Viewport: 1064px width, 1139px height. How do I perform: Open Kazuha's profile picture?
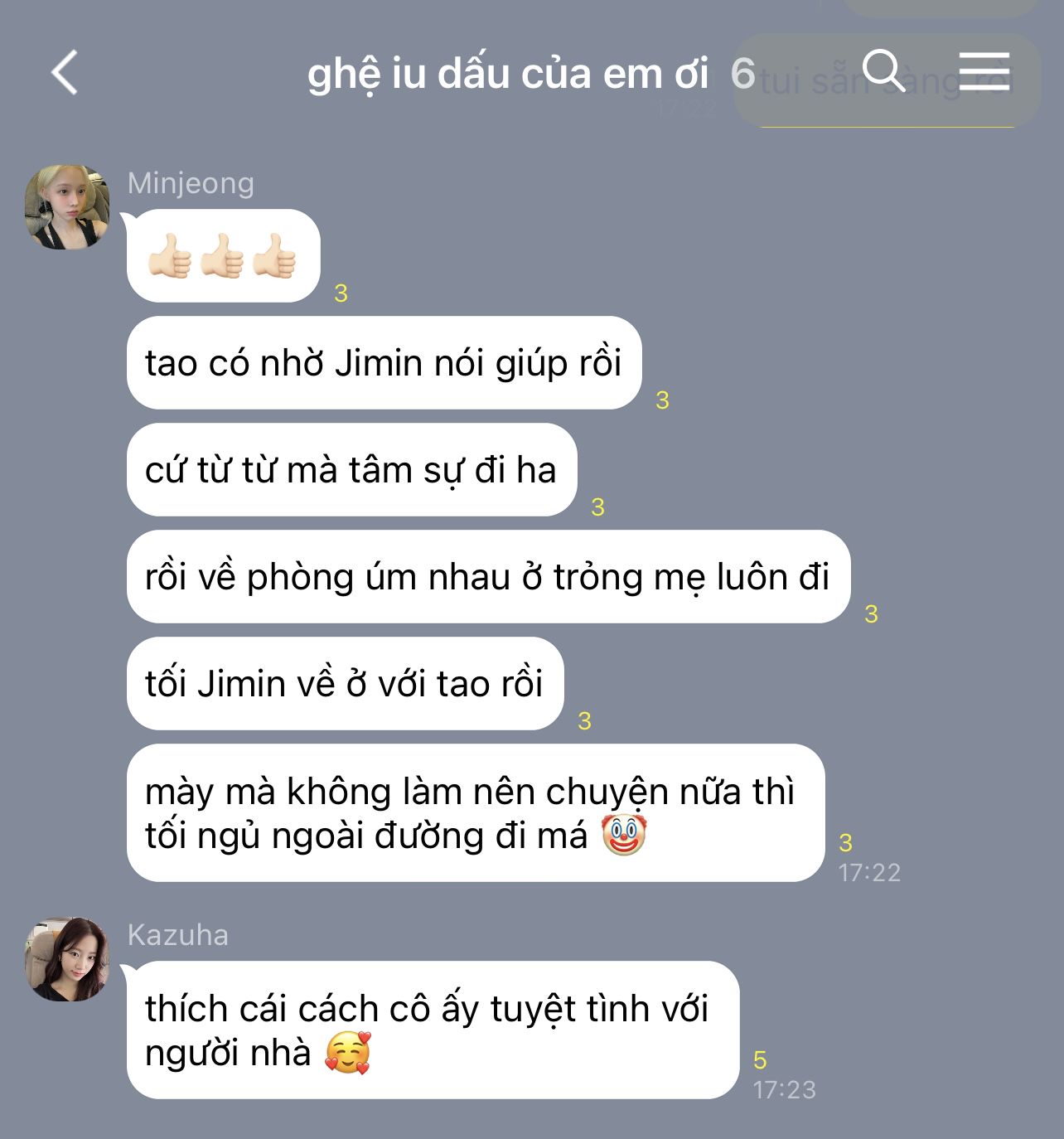pyautogui.click(x=67, y=959)
